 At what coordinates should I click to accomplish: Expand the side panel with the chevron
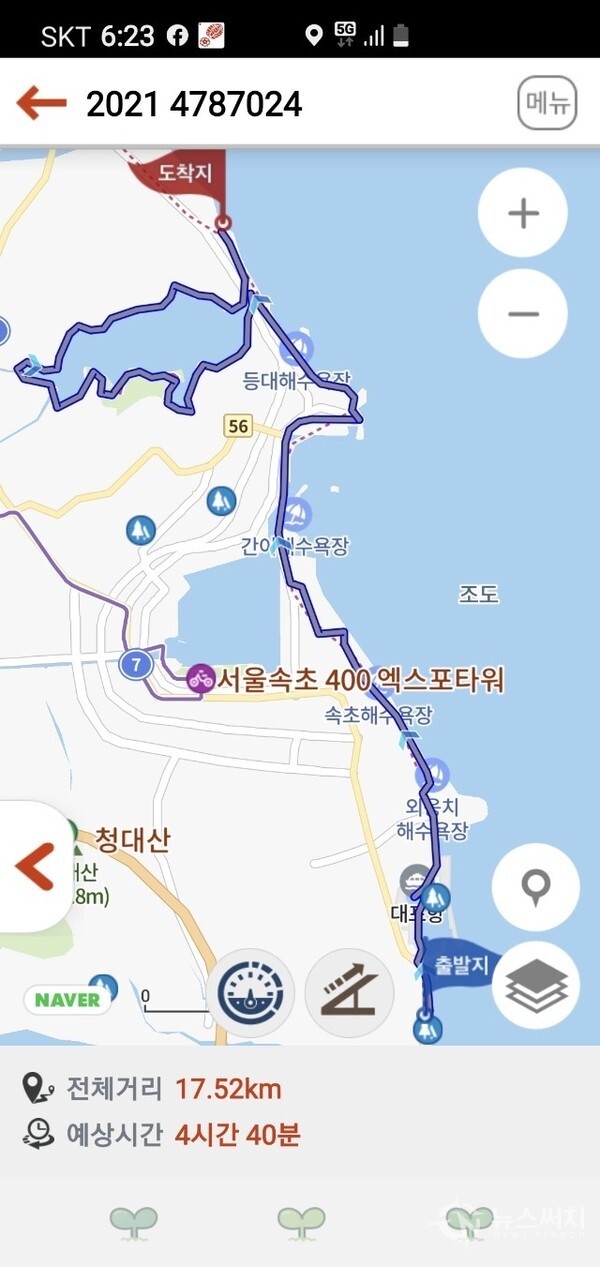coord(34,866)
